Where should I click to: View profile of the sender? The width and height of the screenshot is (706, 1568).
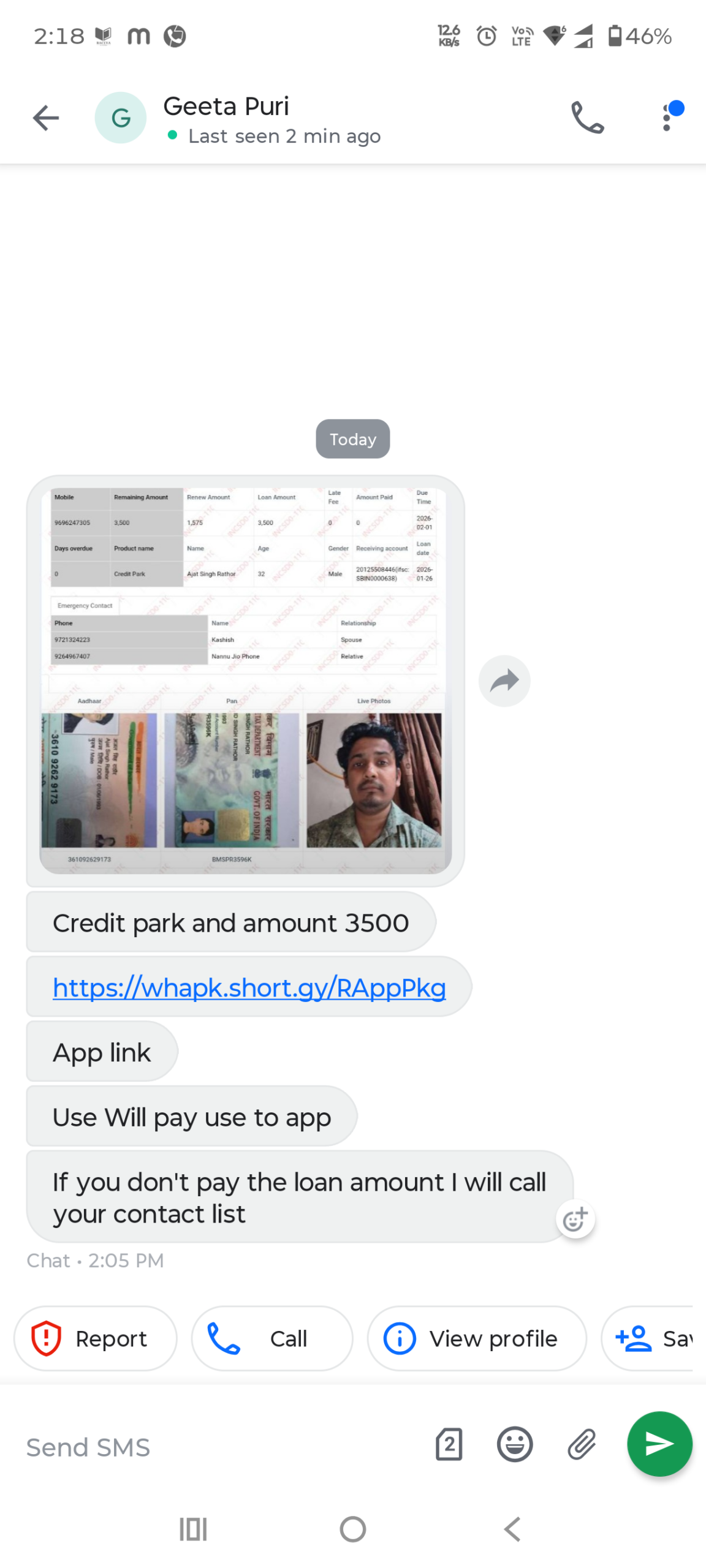click(x=476, y=1338)
